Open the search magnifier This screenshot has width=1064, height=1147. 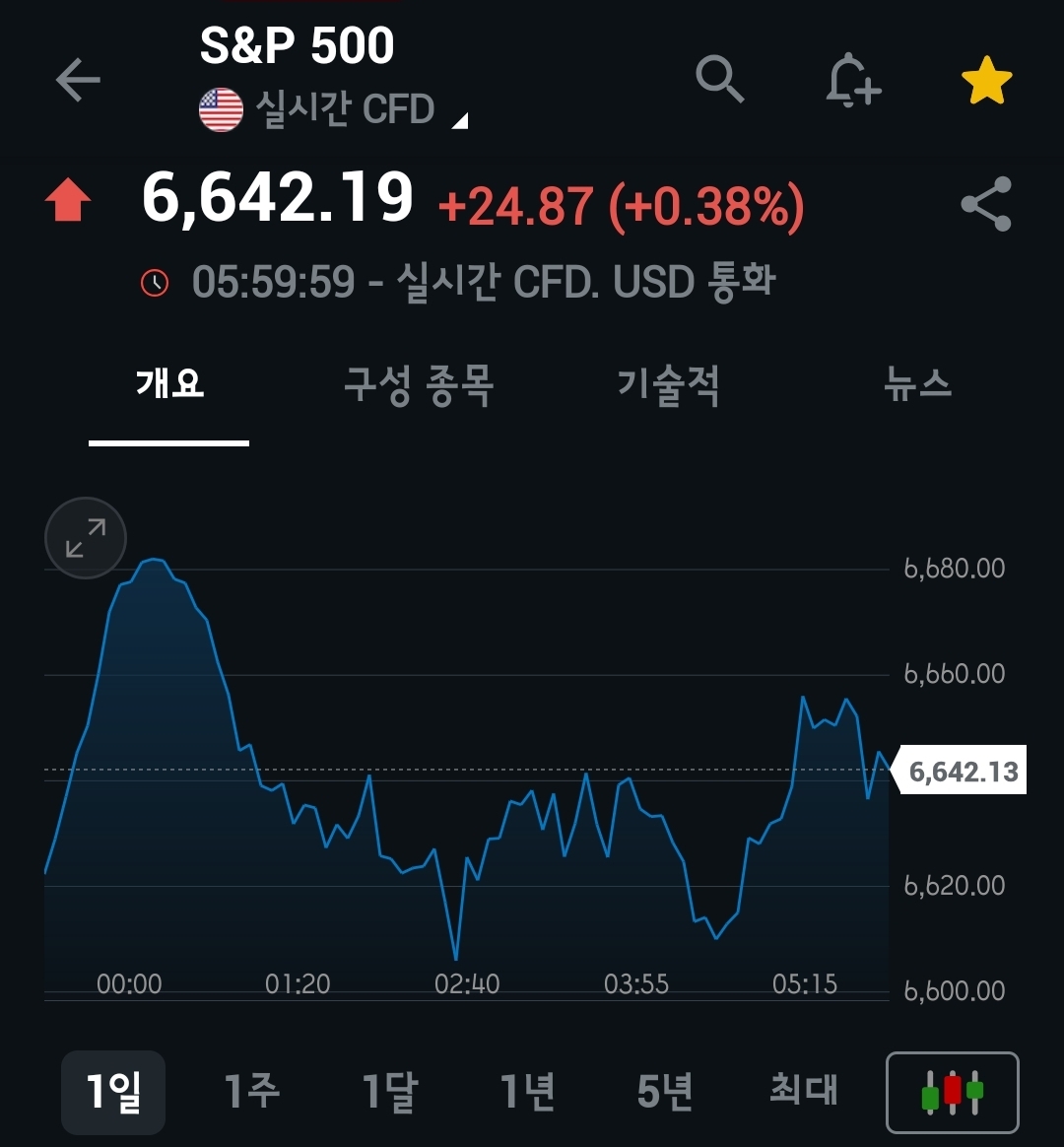pyautogui.click(x=719, y=79)
